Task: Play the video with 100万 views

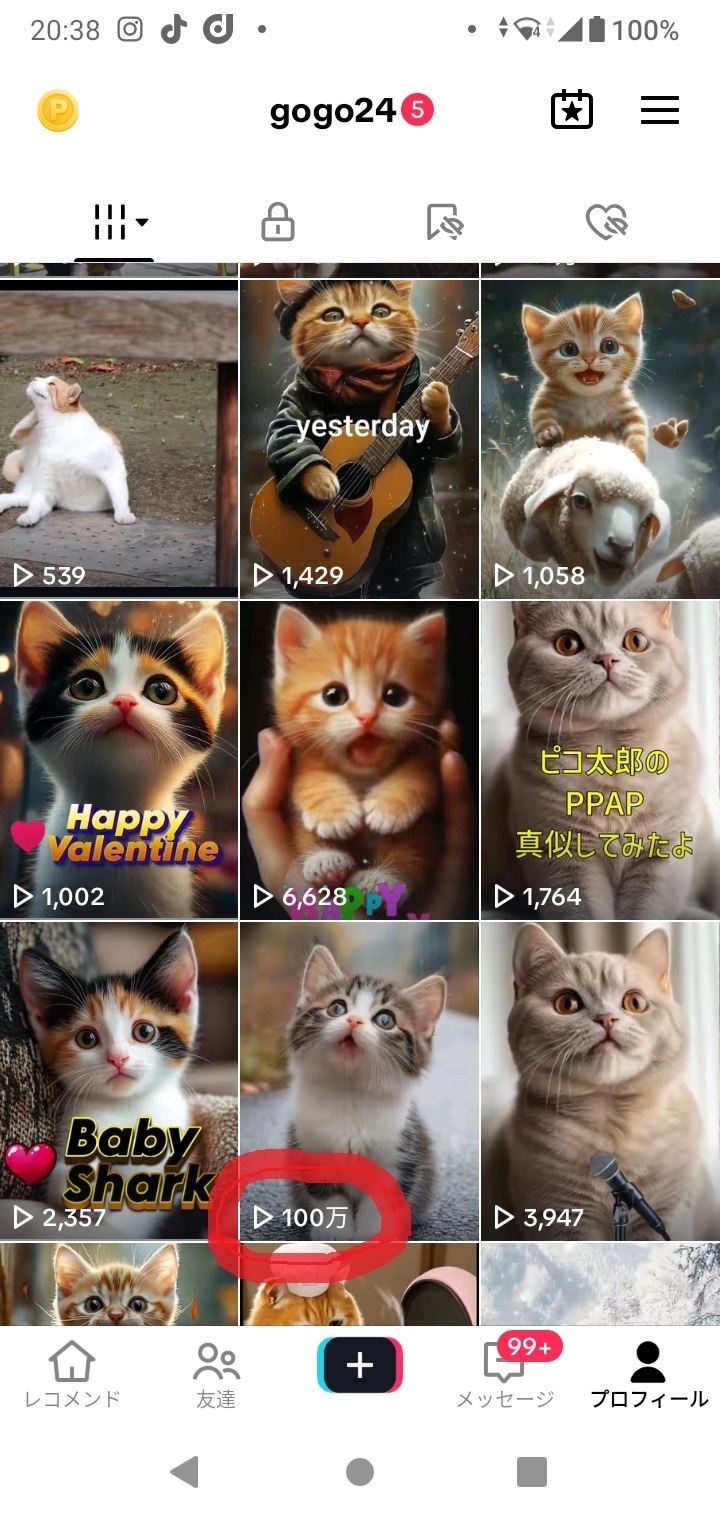Action: (359, 1081)
